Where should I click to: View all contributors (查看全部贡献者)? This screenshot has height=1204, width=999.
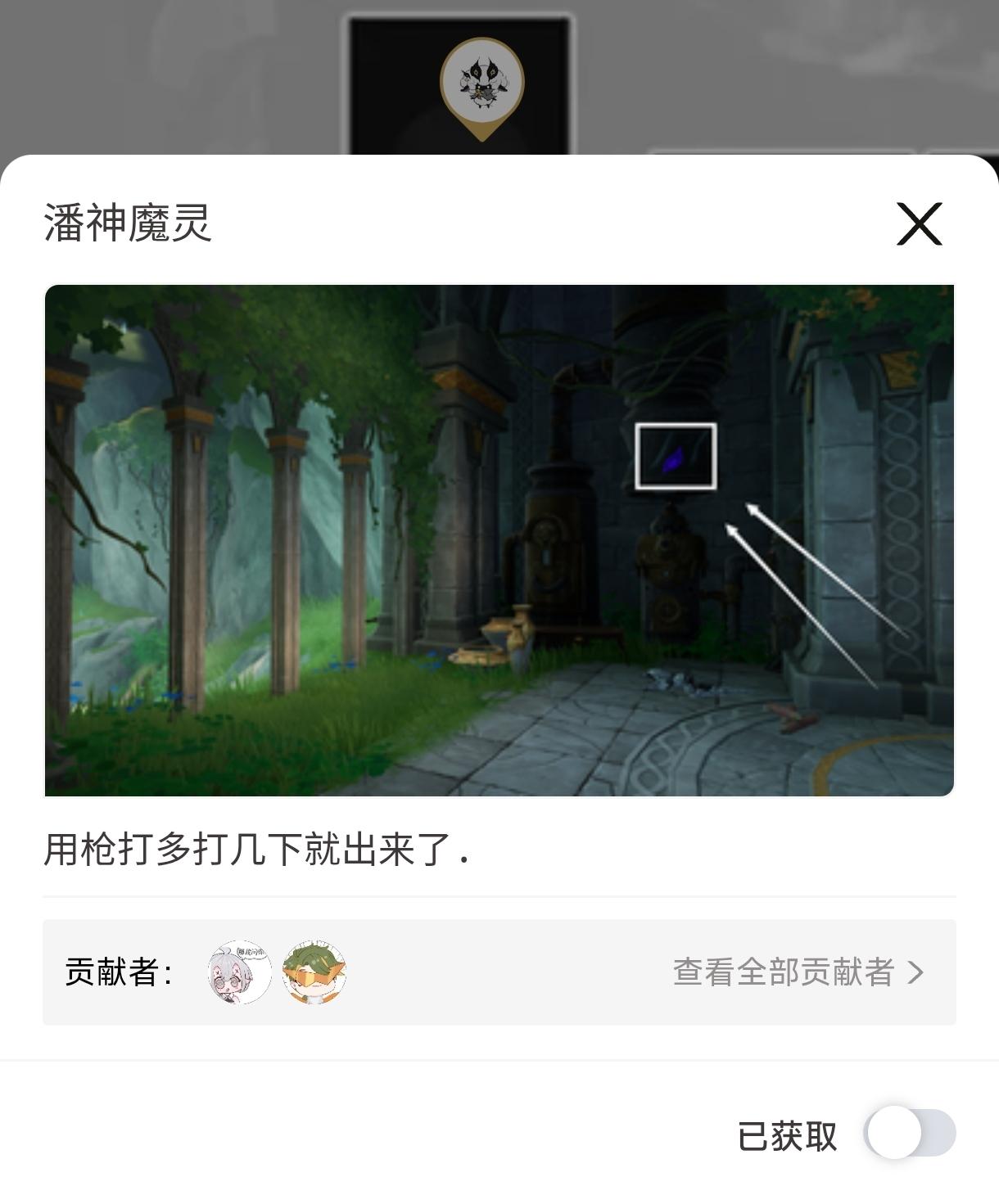pyautogui.click(x=798, y=972)
